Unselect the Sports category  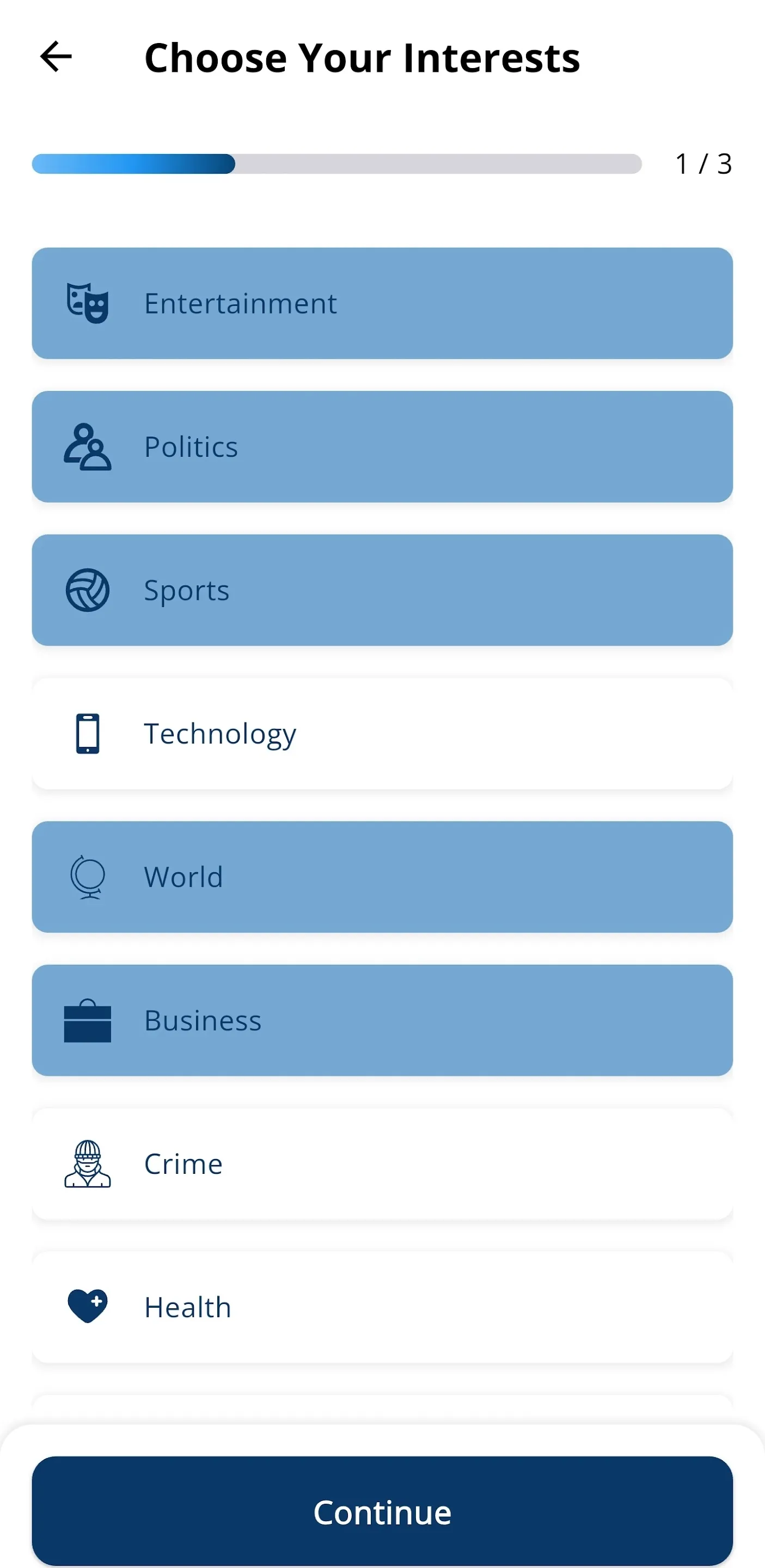[382, 590]
